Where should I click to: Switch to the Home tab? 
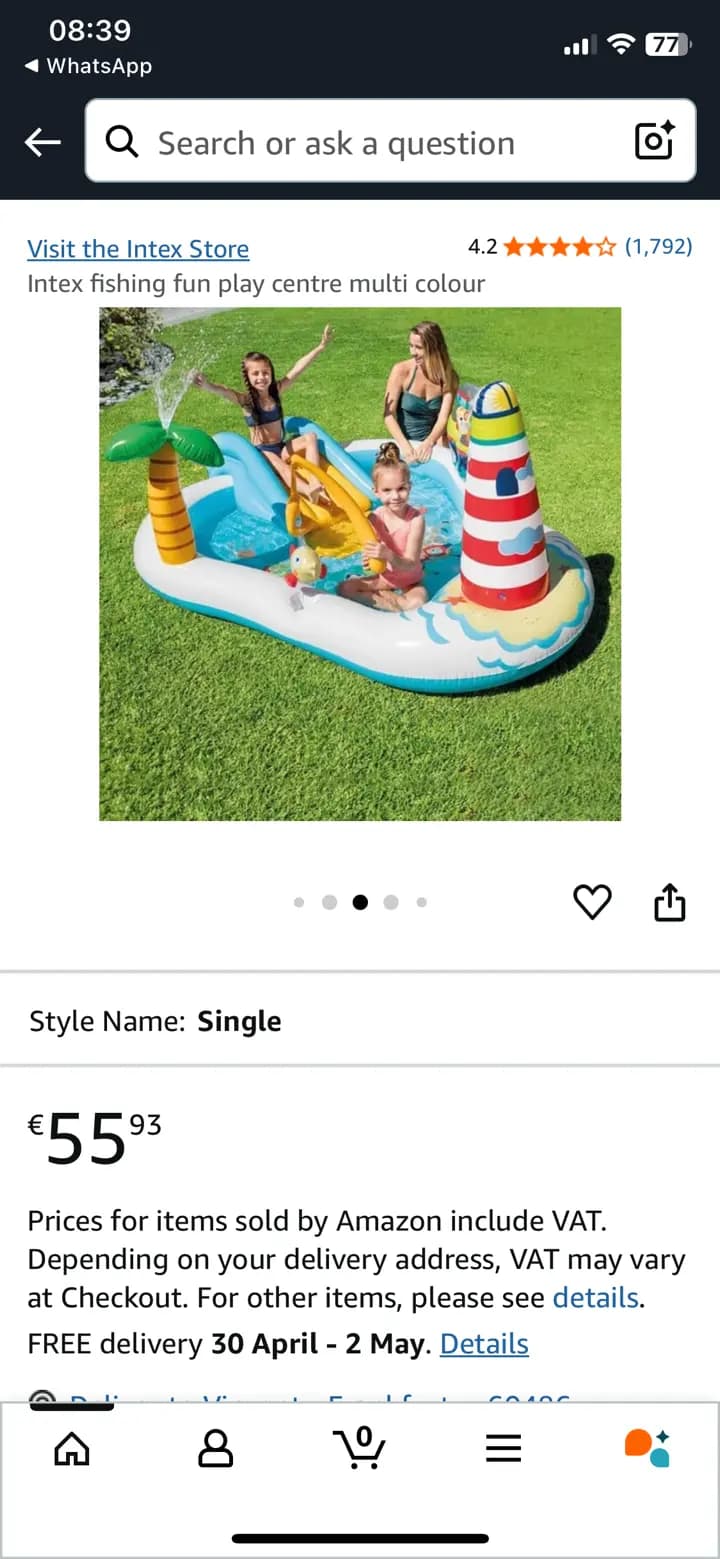click(72, 1447)
